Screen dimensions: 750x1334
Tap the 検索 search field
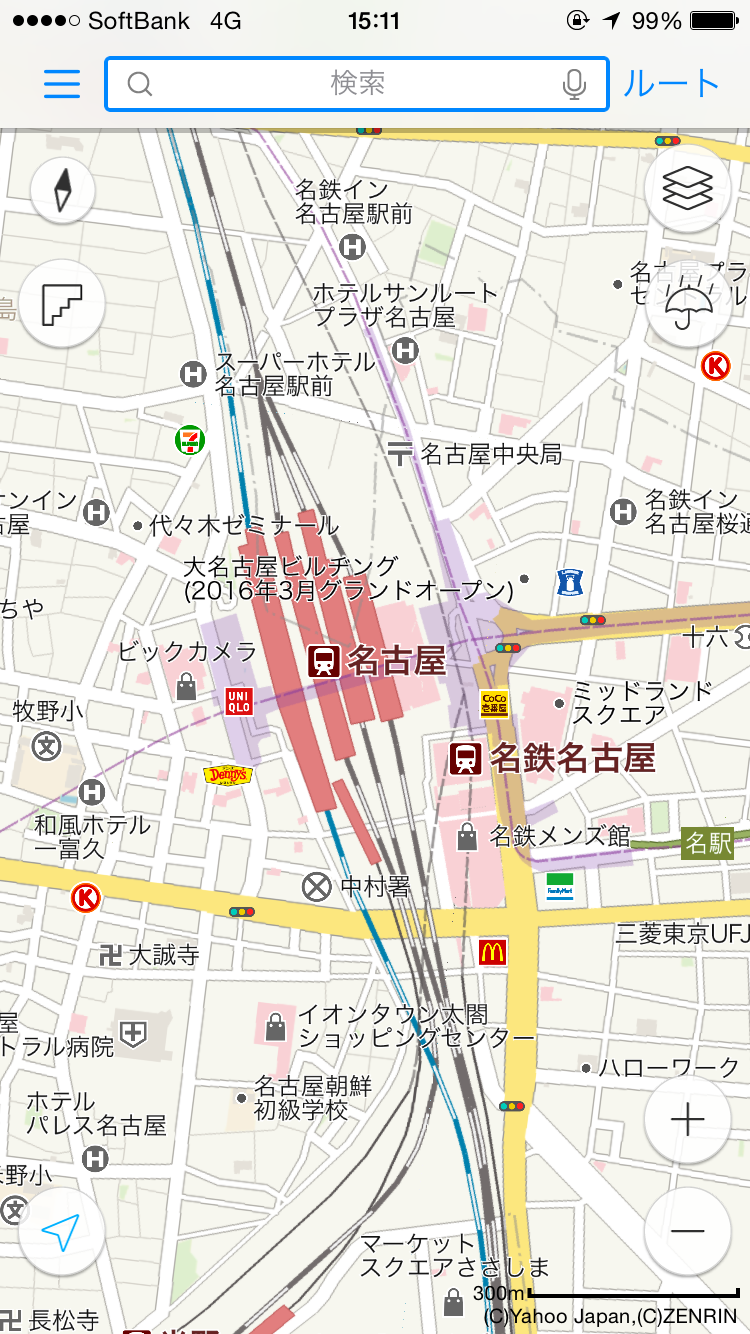coord(356,84)
